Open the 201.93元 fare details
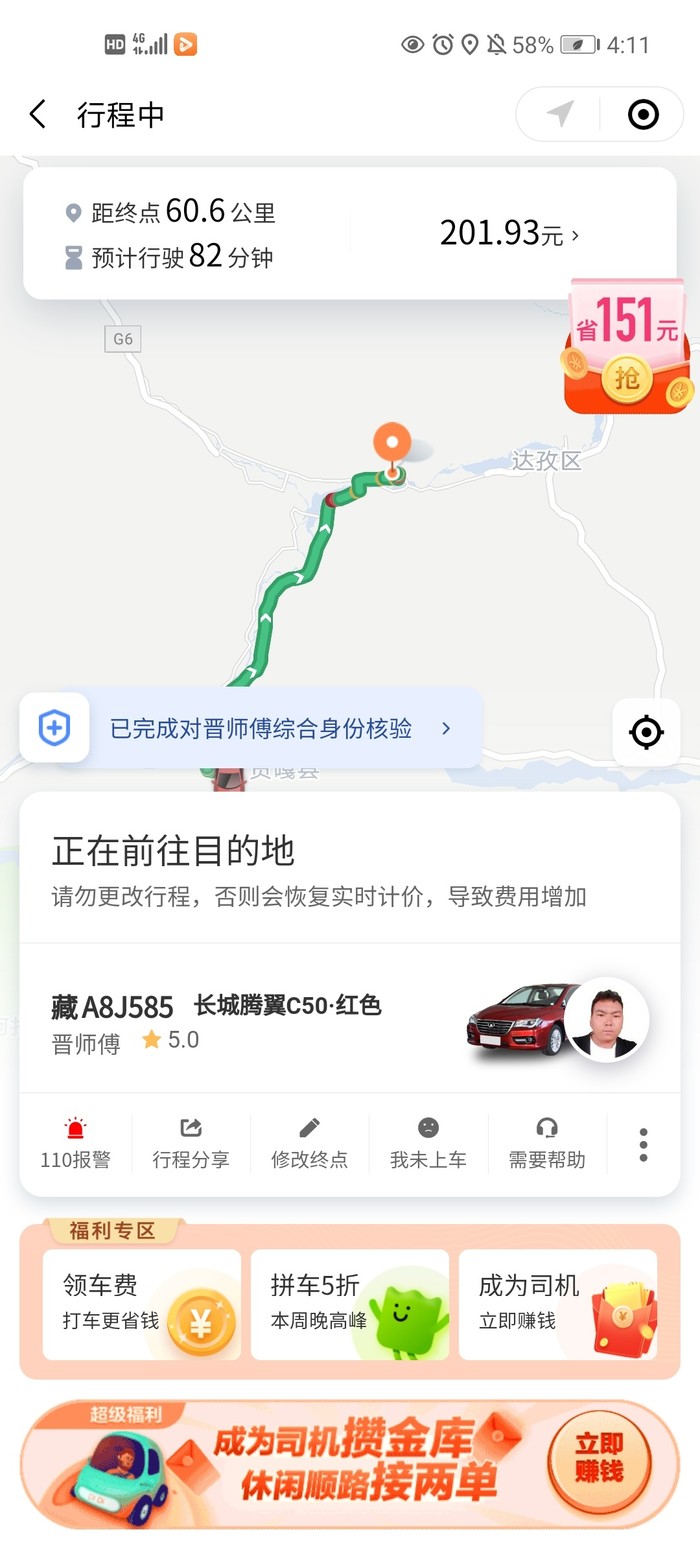The image size is (700, 1556). (x=510, y=234)
